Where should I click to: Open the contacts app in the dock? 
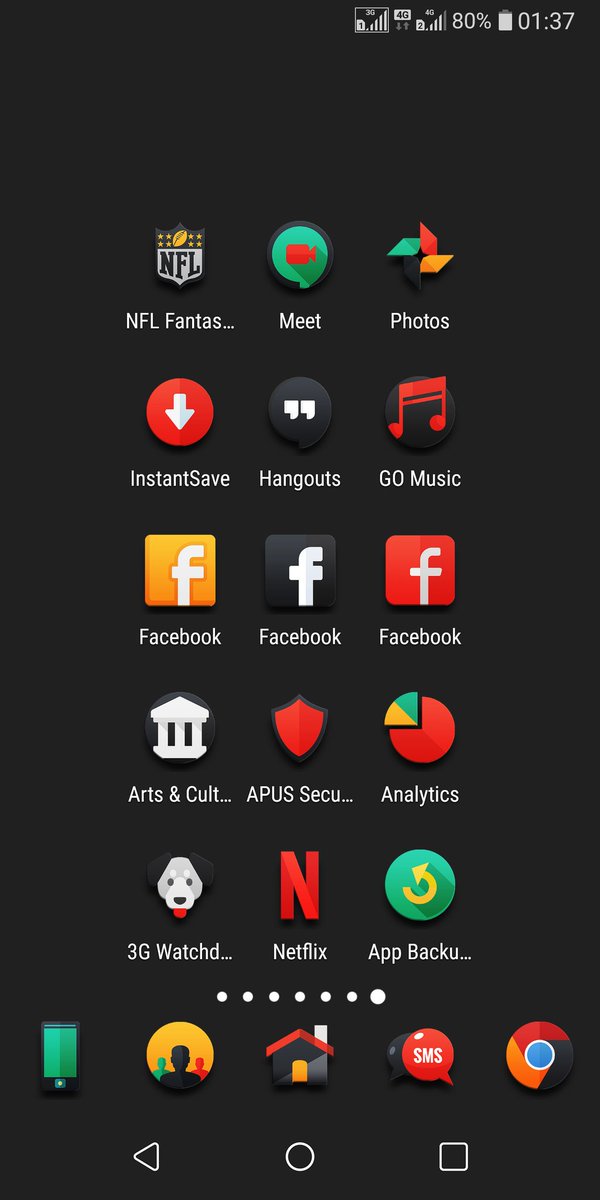[180, 1056]
